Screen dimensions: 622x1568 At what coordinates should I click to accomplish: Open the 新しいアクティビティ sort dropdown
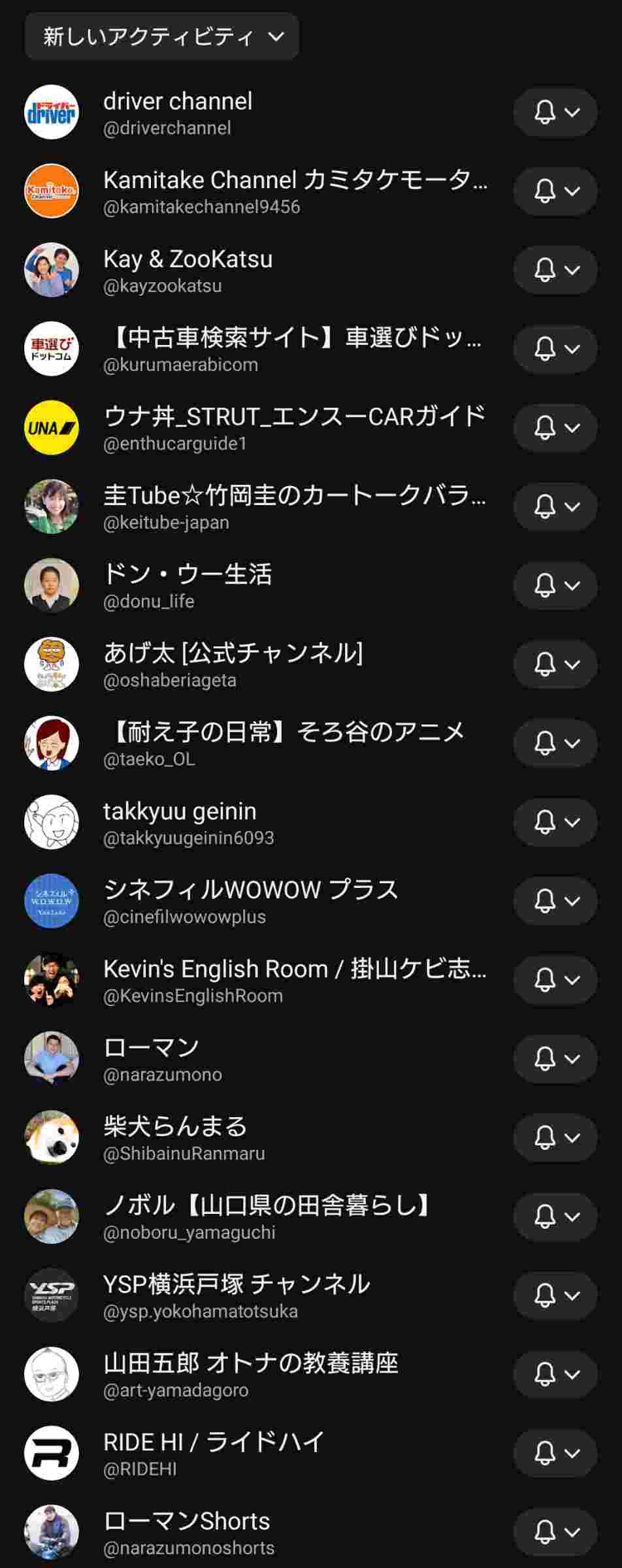[x=162, y=37]
